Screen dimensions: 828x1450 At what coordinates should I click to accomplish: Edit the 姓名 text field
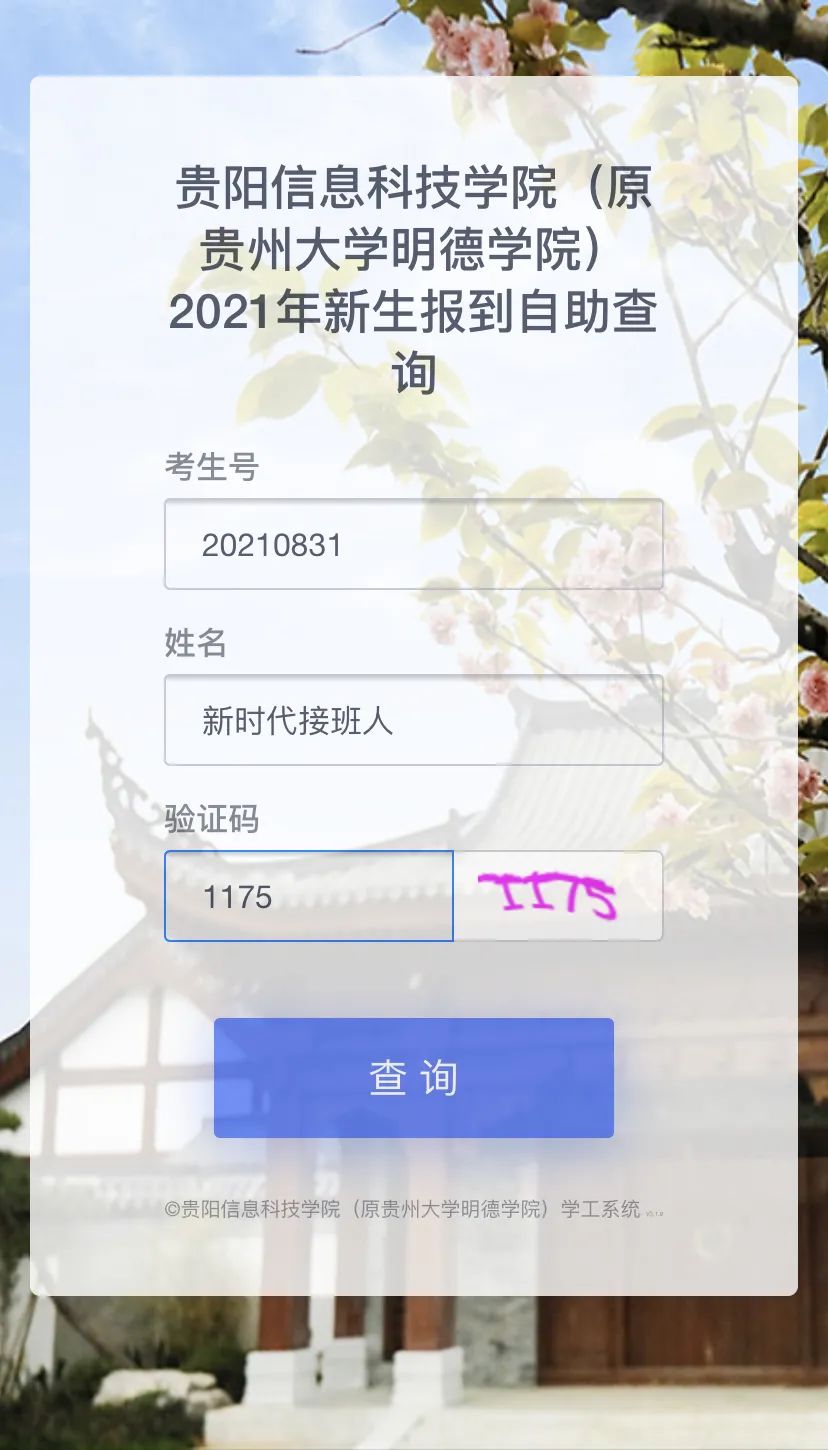pyautogui.click(x=413, y=720)
